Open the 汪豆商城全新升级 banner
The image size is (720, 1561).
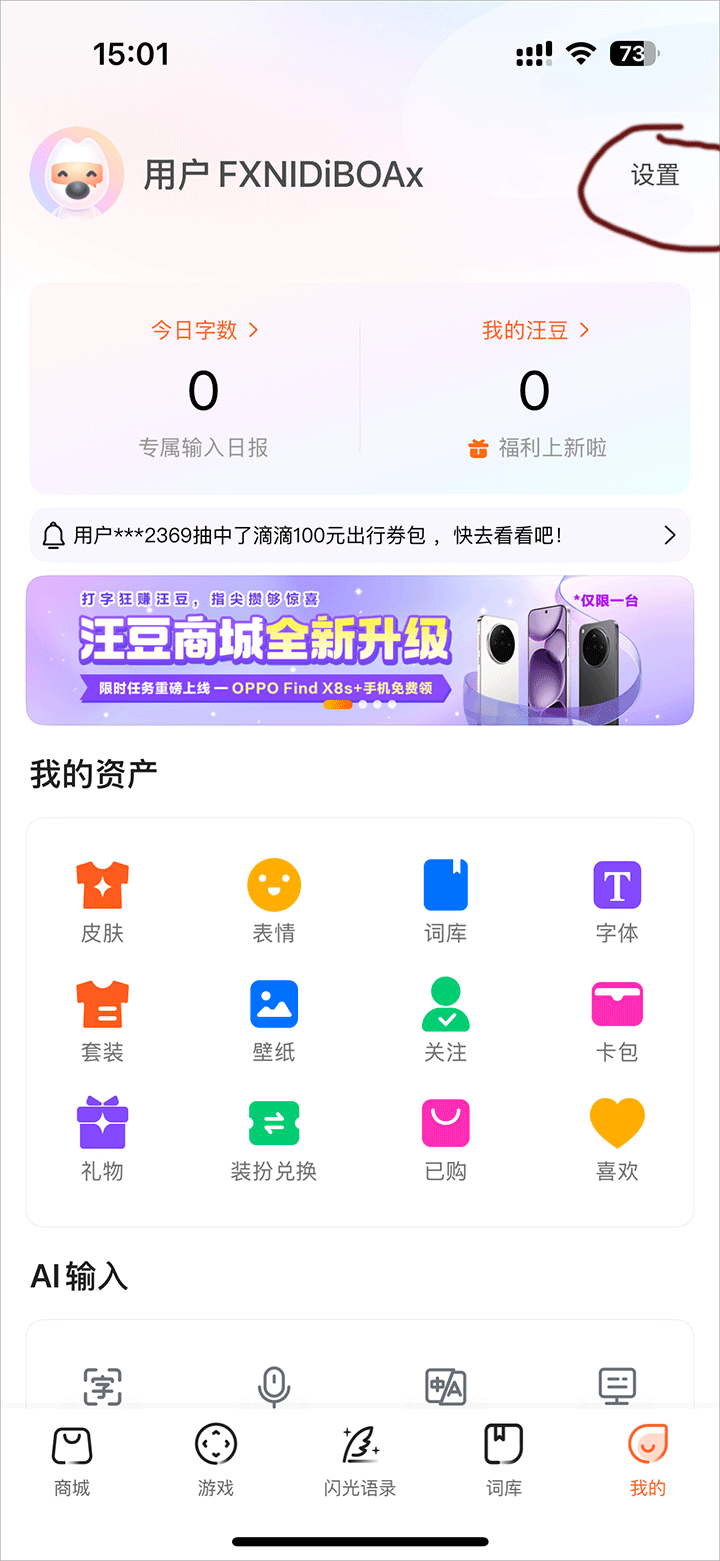tap(360, 650)
